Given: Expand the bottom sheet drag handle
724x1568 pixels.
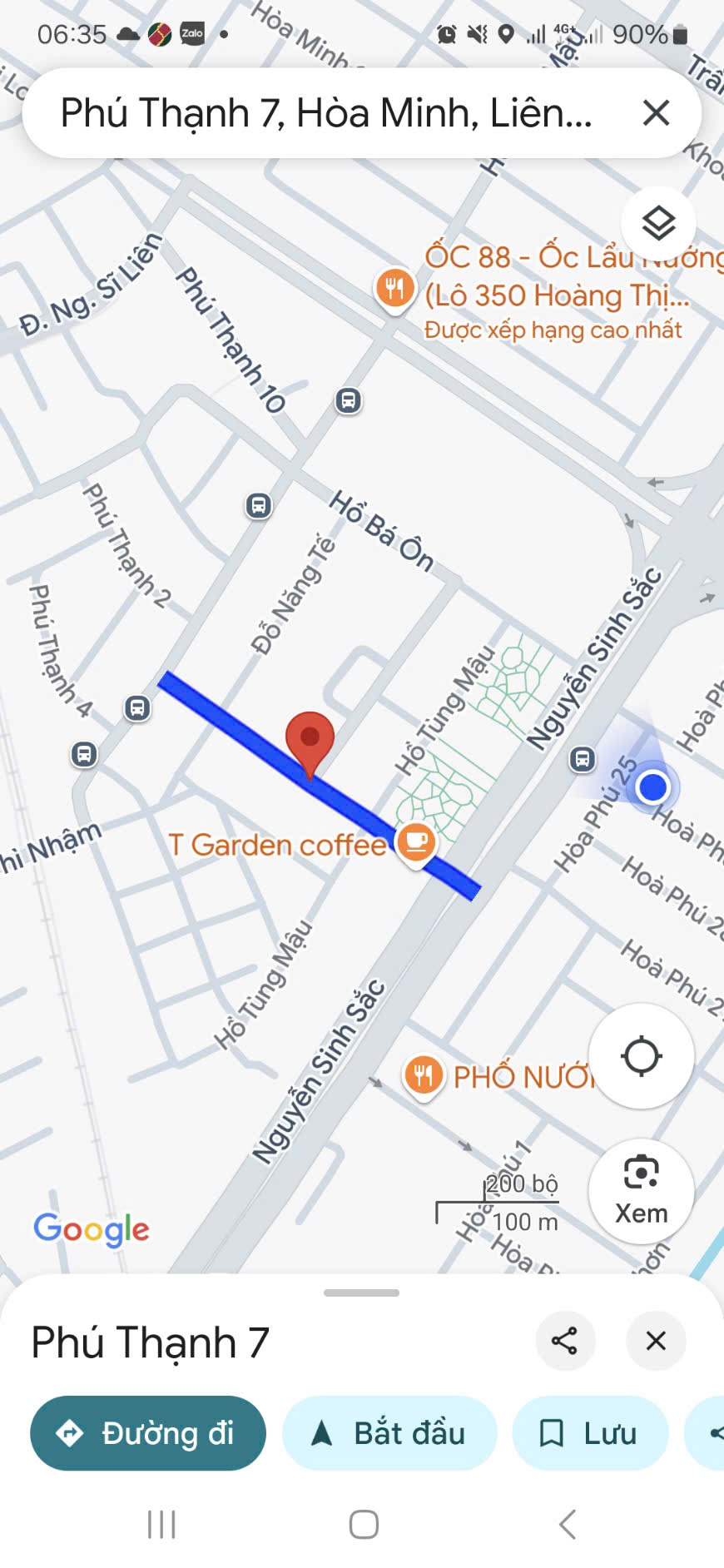Looking at the screenshot, I should [x=361, y=1293].
